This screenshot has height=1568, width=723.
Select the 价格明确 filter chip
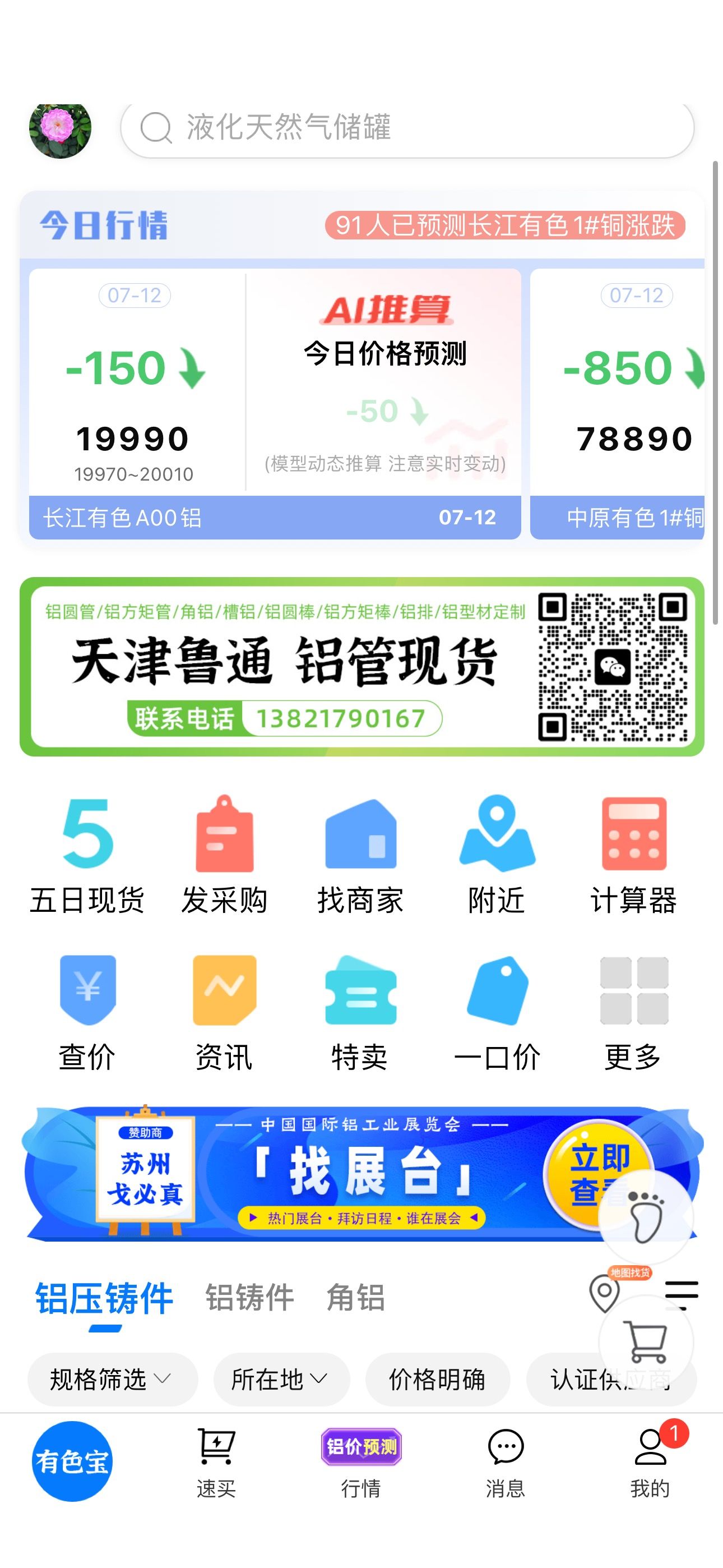click(437, 1380)
